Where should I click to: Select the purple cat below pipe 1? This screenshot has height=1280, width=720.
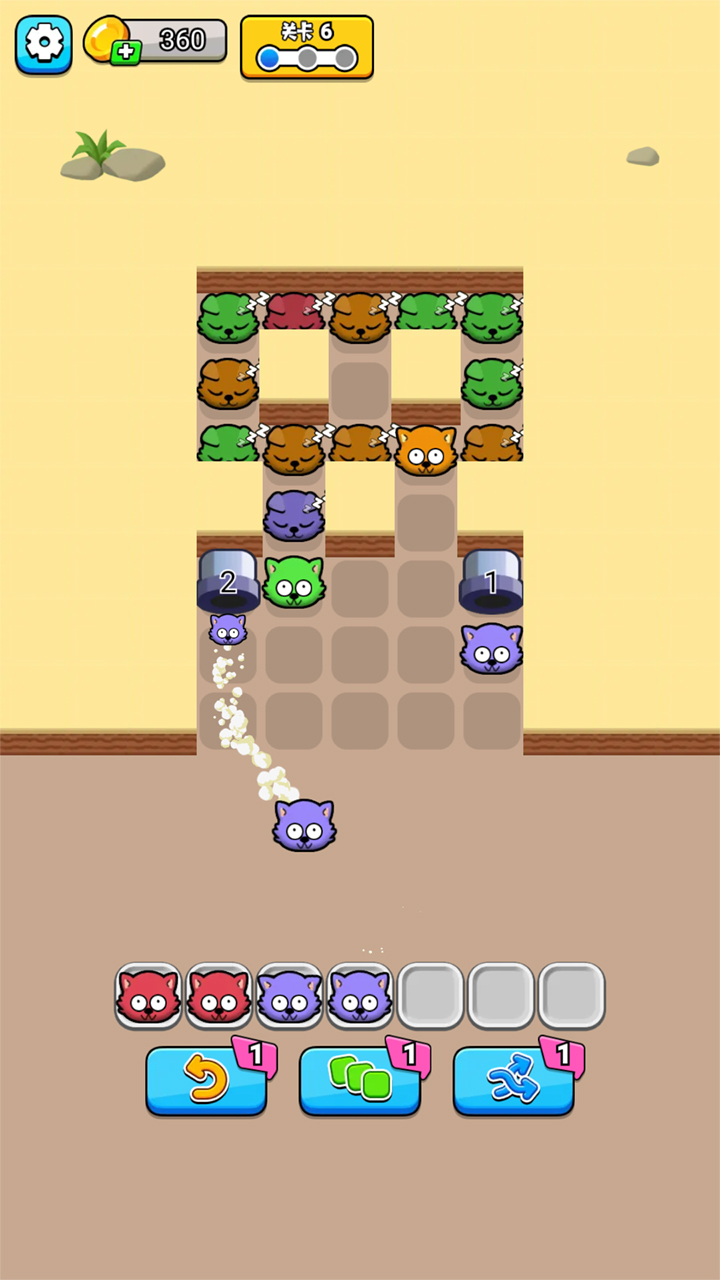(x=491, y=648)
